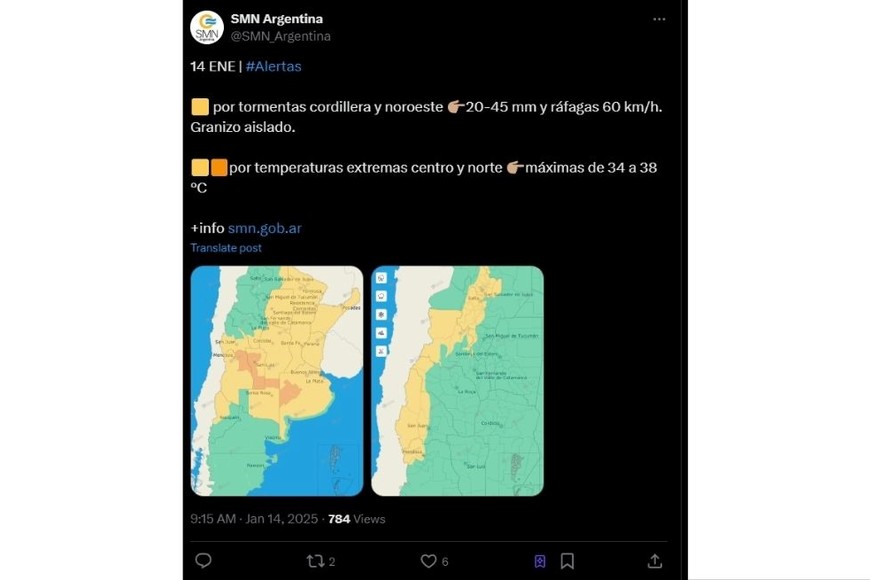Tap the purple bookmark extension icon
The height and width of the screenshot is (580, 870).
click(540, 561)
